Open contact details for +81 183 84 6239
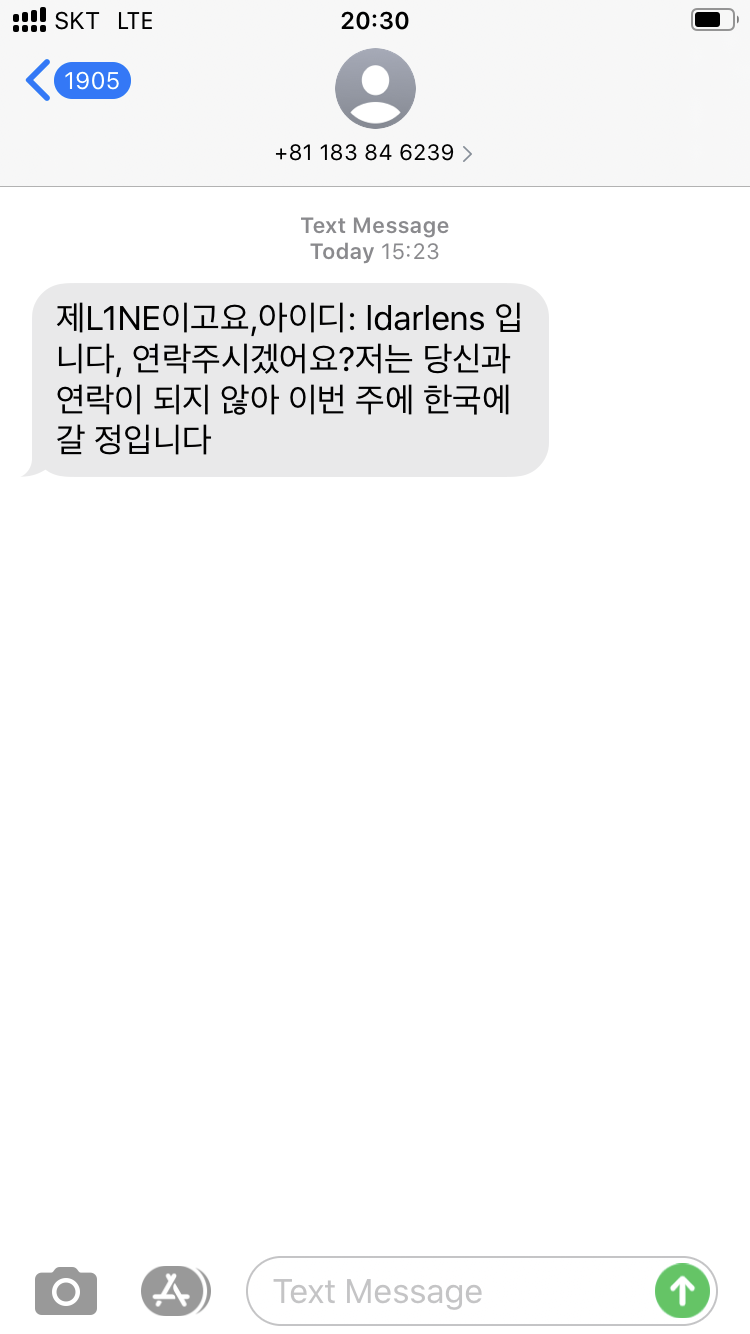The height and width of the screenshot is (1334, 750). pyautogui.click(x=374, y=153)
